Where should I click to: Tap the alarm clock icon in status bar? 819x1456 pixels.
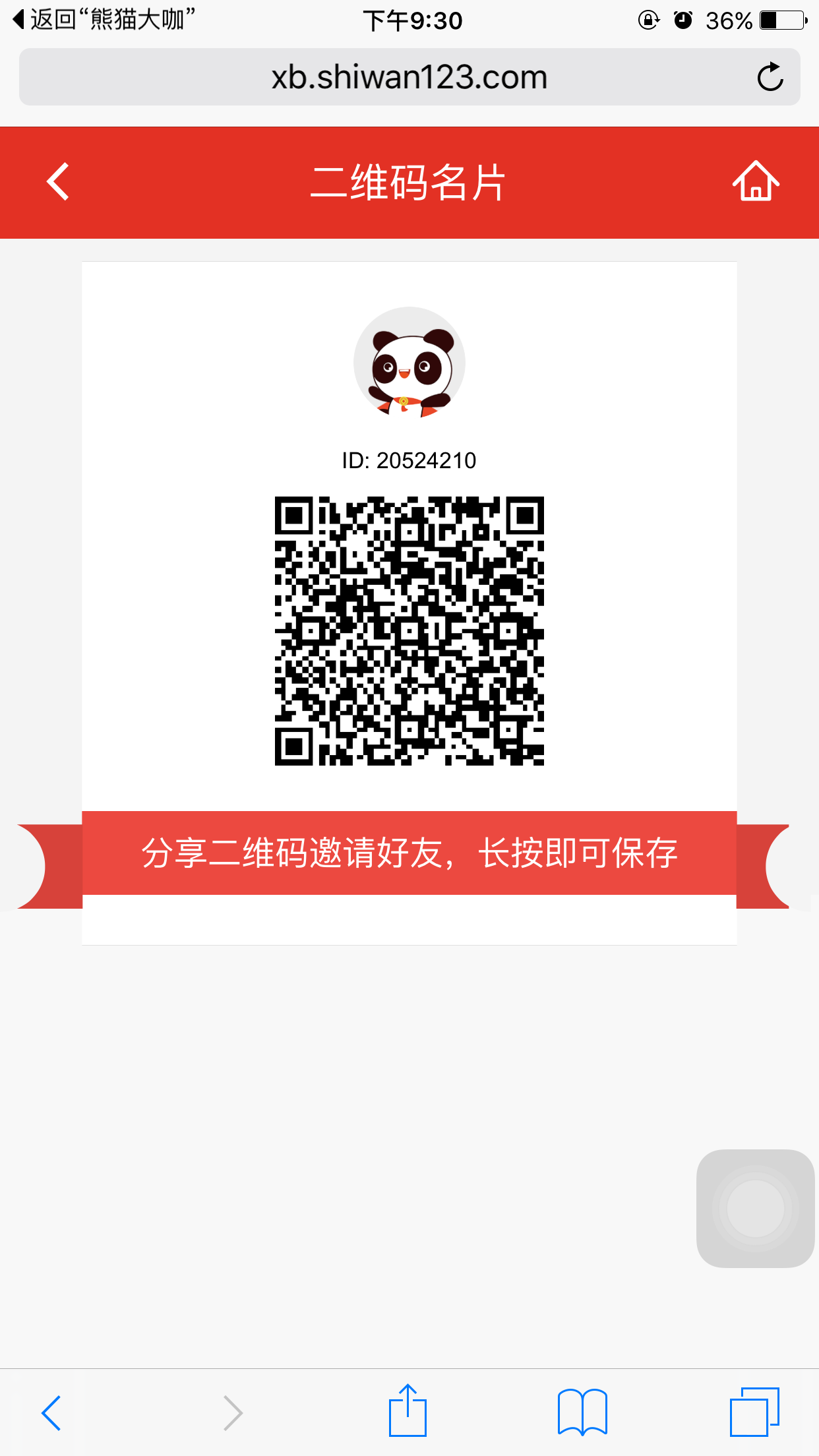click(x=684, y=20)
